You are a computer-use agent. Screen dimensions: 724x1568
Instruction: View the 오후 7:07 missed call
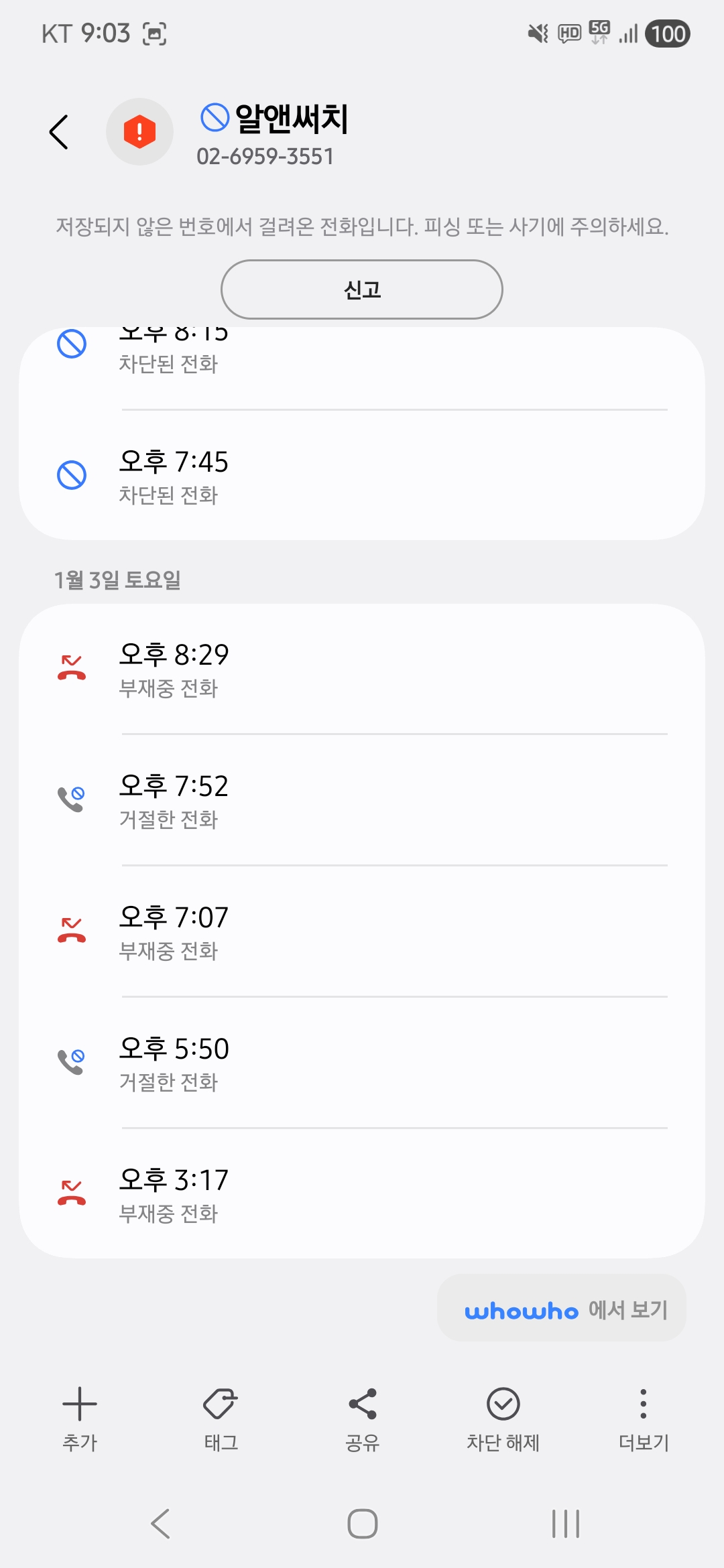click(362, 931)
